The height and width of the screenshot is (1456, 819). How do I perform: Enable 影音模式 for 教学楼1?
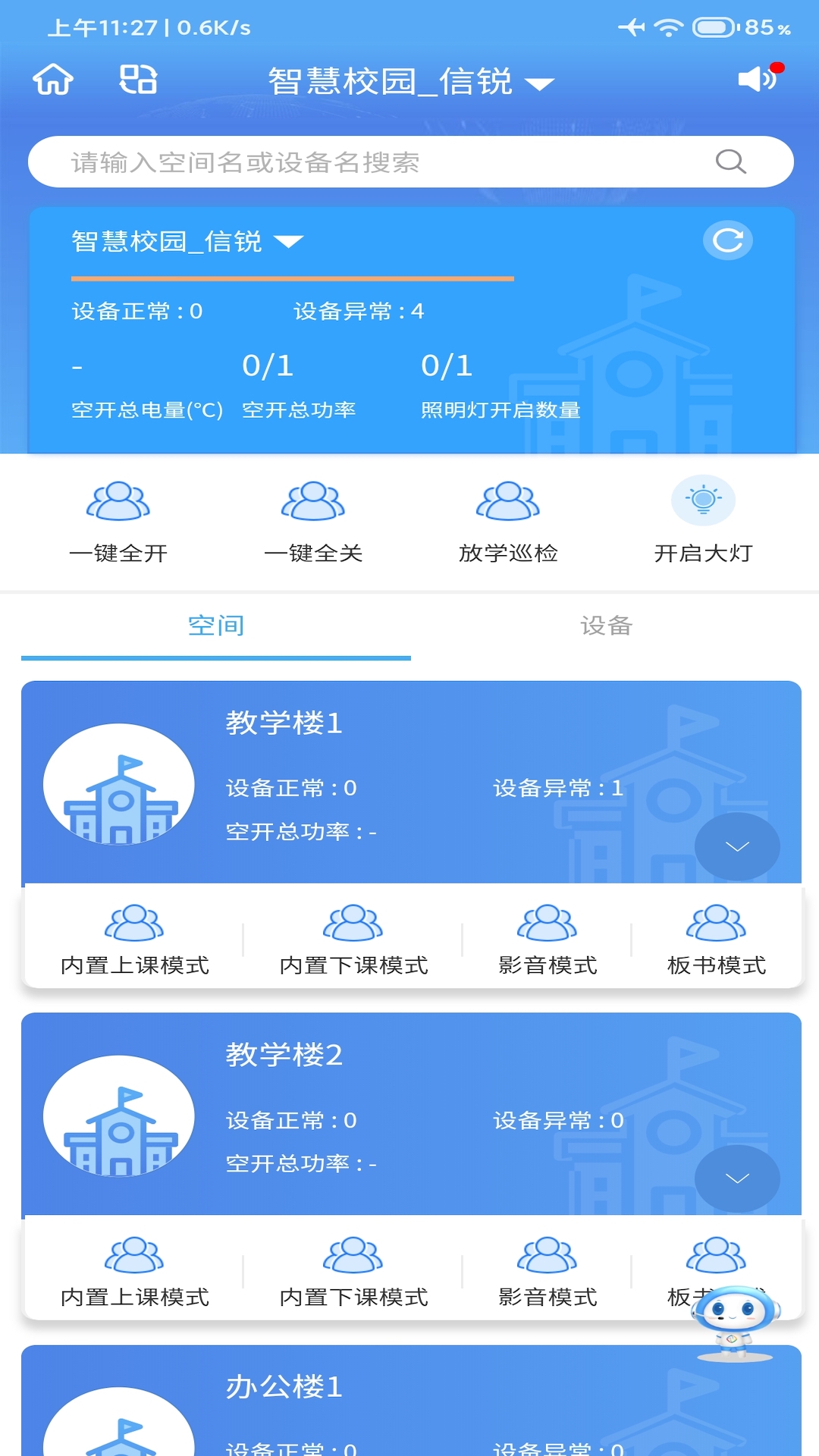pyautogui.click(x=547, y=940)
